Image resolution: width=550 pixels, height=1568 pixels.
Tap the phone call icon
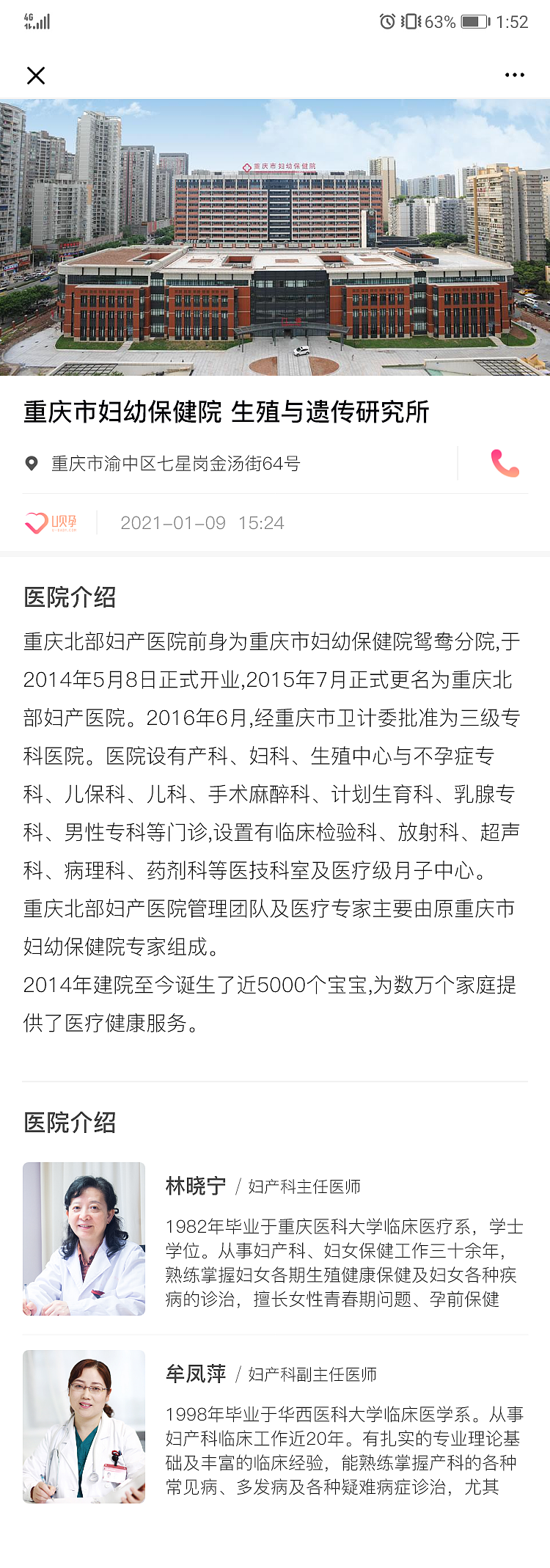coord(503,464)
